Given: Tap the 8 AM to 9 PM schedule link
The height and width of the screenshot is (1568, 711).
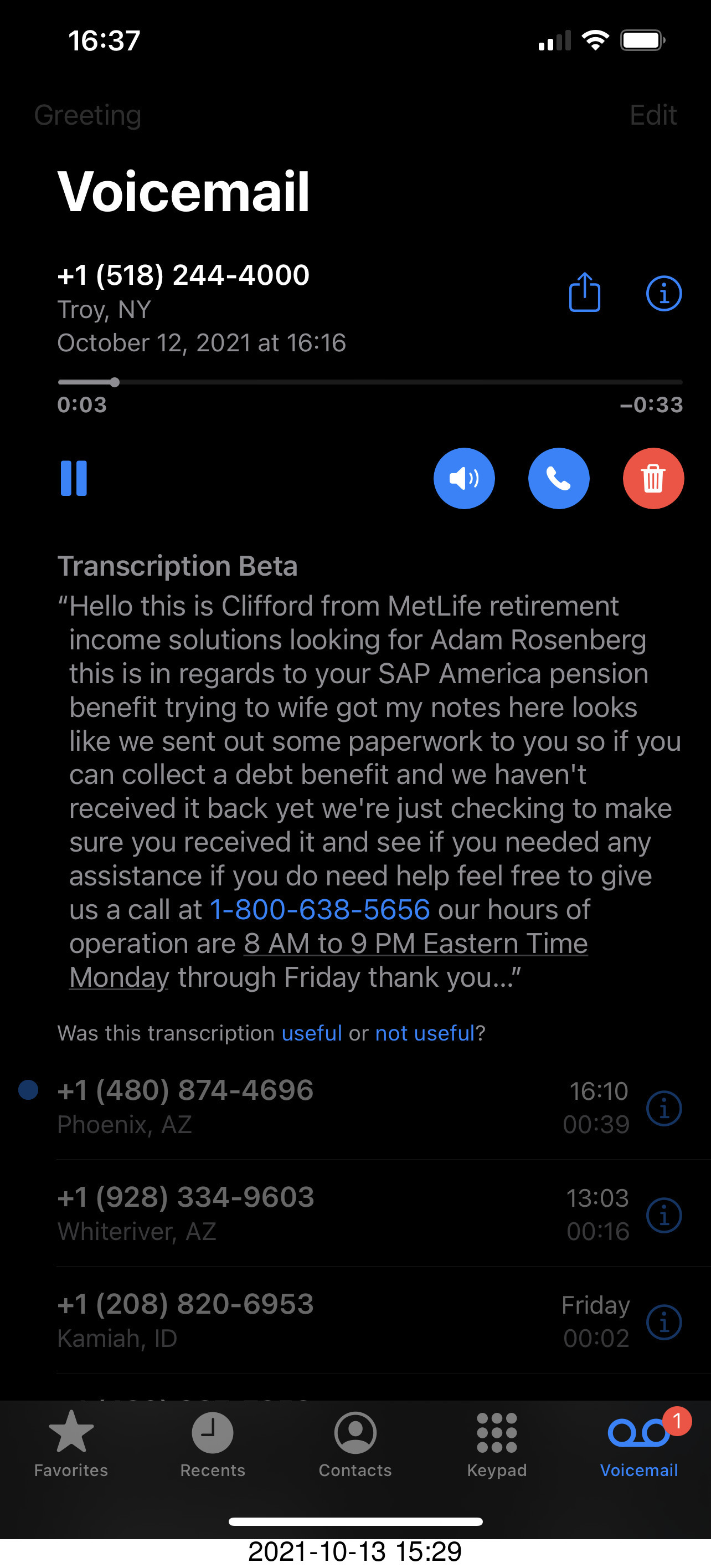Looking at the screenshot, I should (415, 944).
